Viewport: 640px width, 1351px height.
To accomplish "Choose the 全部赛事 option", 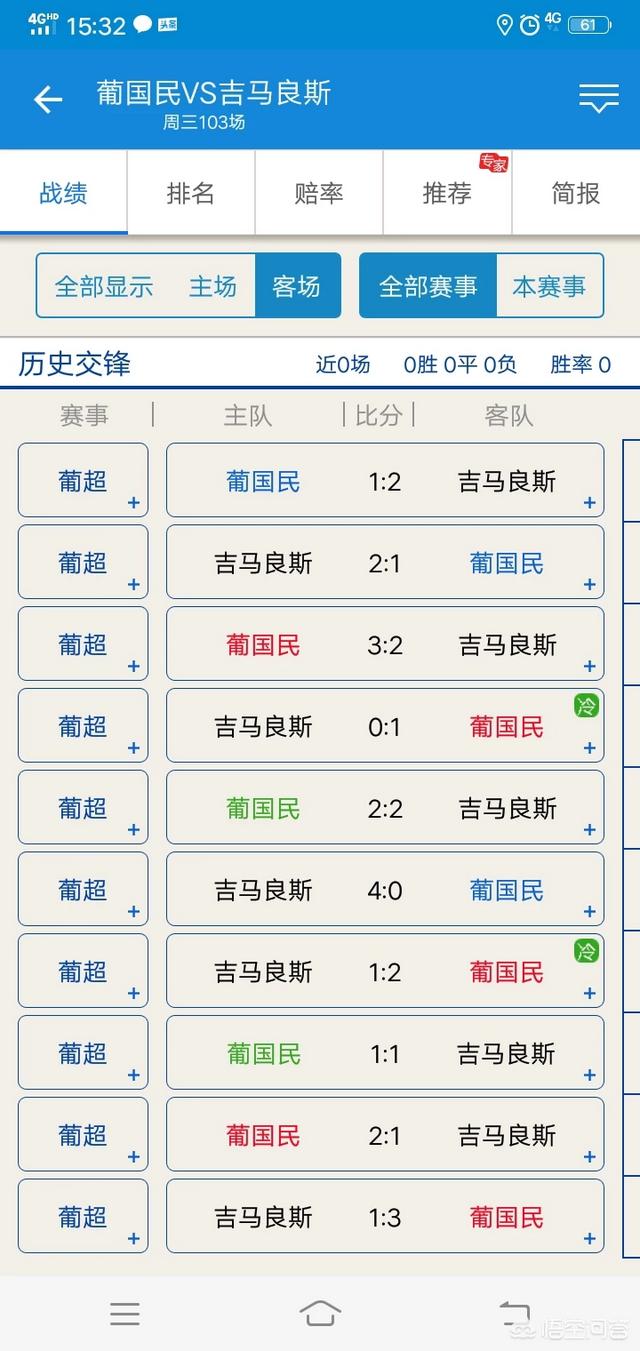I will point(428,286).
